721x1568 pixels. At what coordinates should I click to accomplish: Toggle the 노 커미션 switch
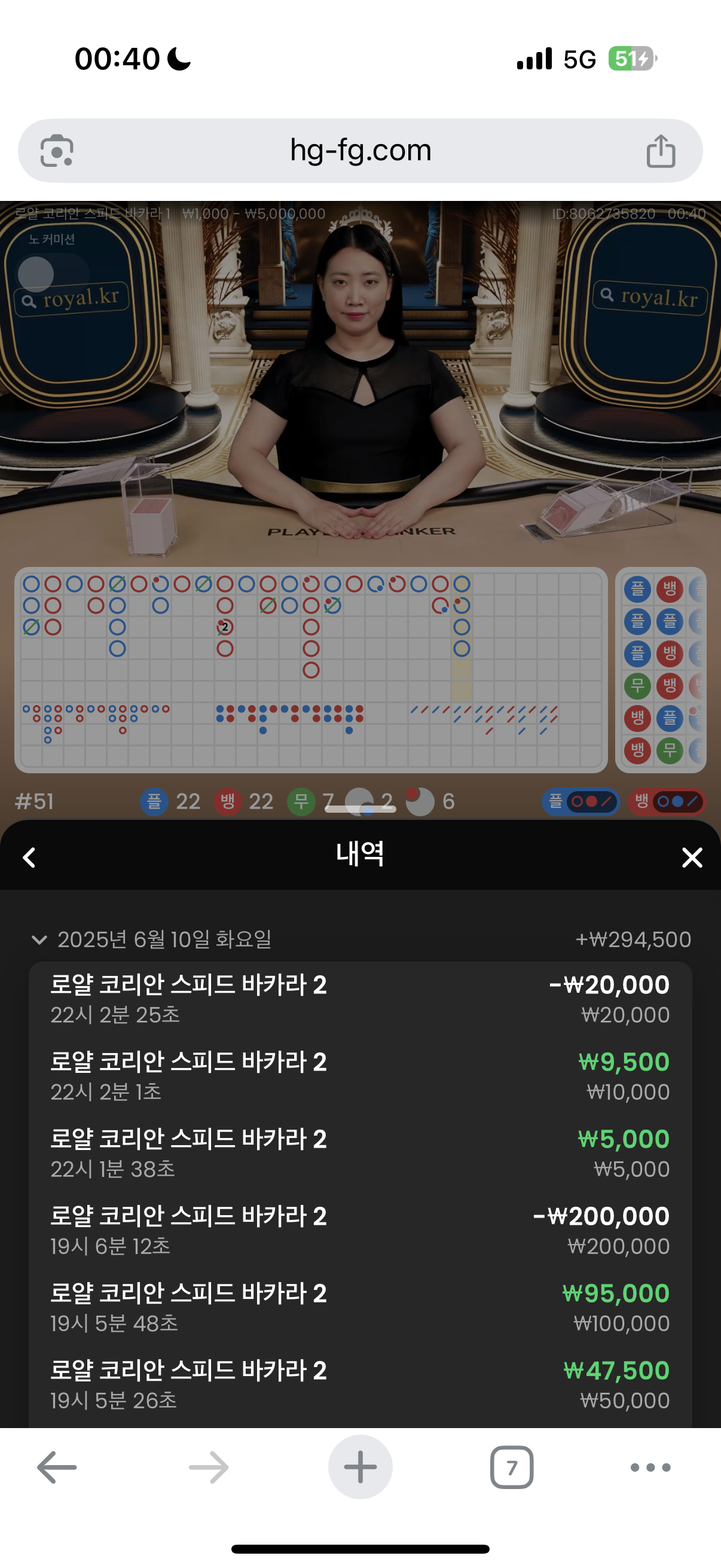point(54,274)
